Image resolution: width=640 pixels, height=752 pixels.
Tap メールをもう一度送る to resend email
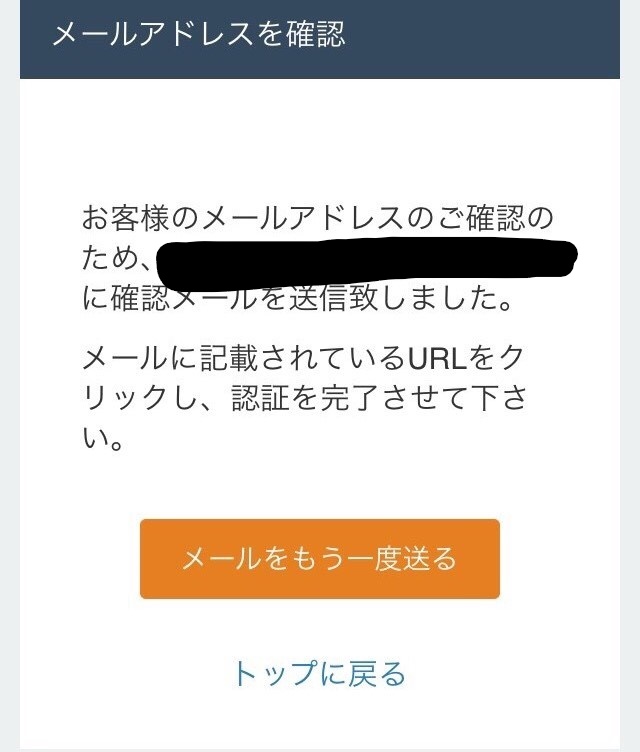point(319,558)
